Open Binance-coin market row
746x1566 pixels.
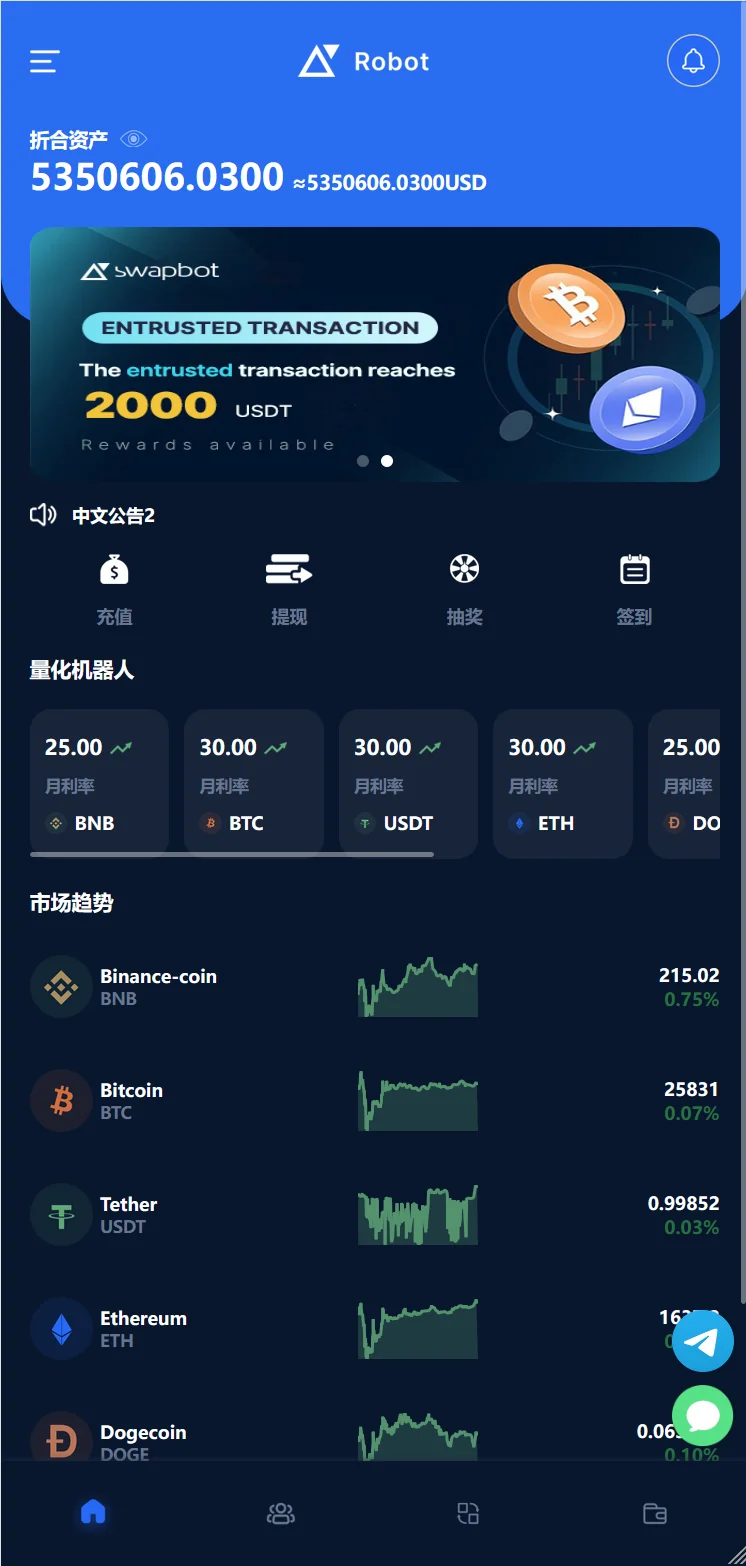pos(374,987)
